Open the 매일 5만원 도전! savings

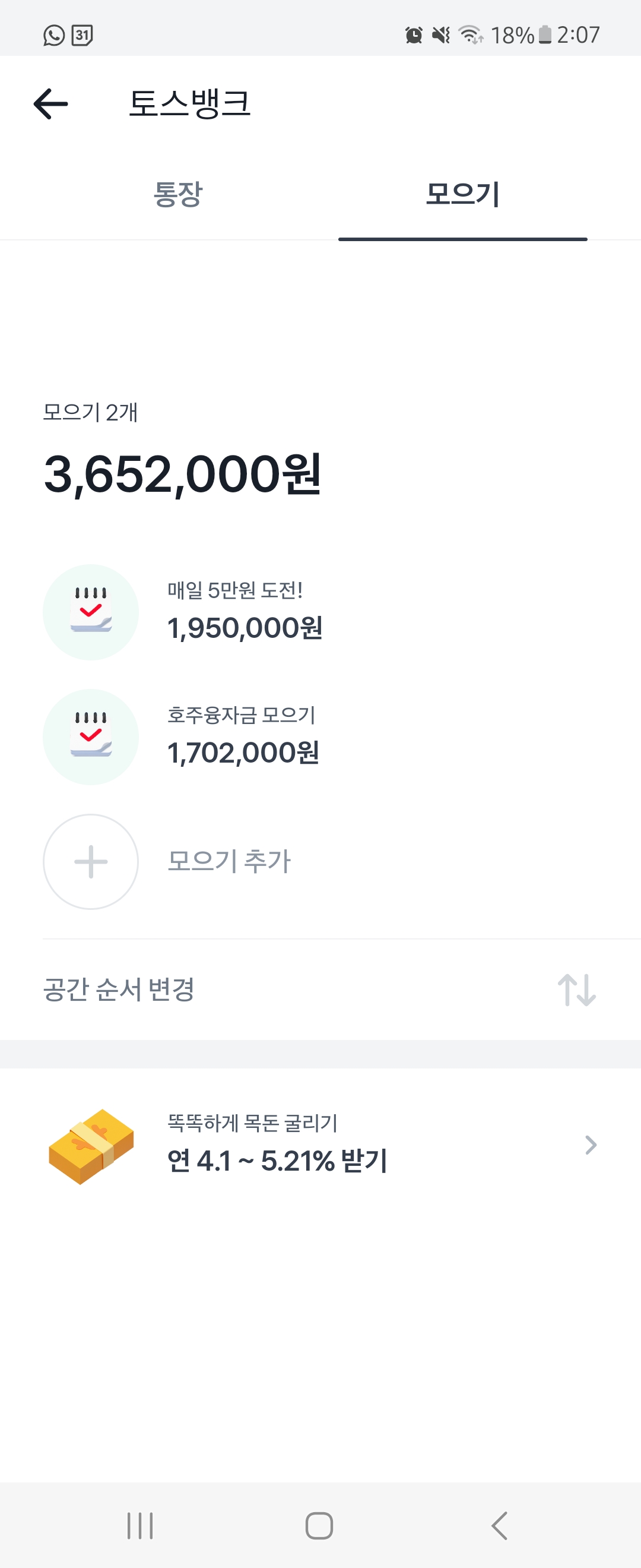(x=243, y=612)
